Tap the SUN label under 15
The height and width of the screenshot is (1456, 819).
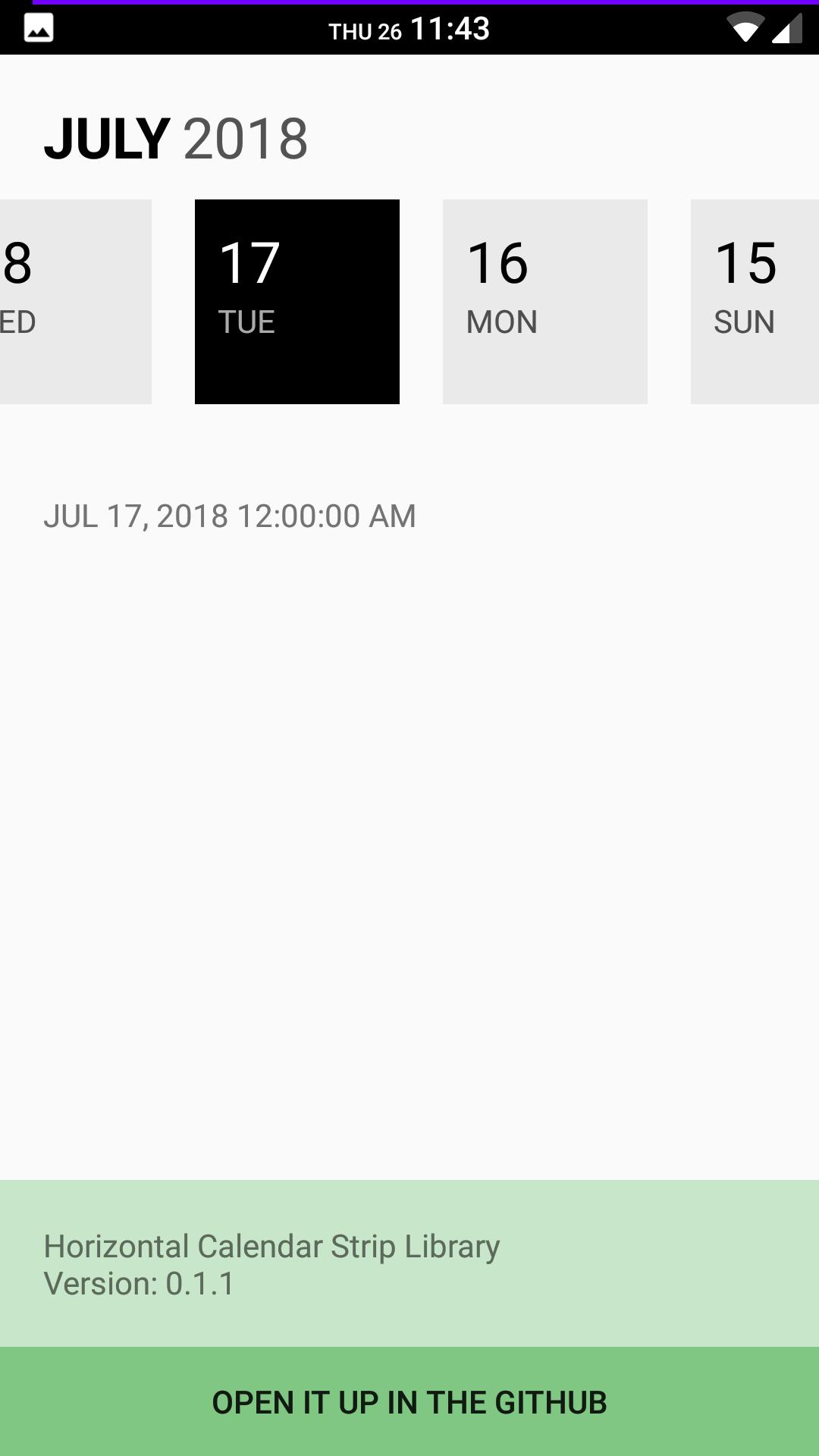(745, 321)
